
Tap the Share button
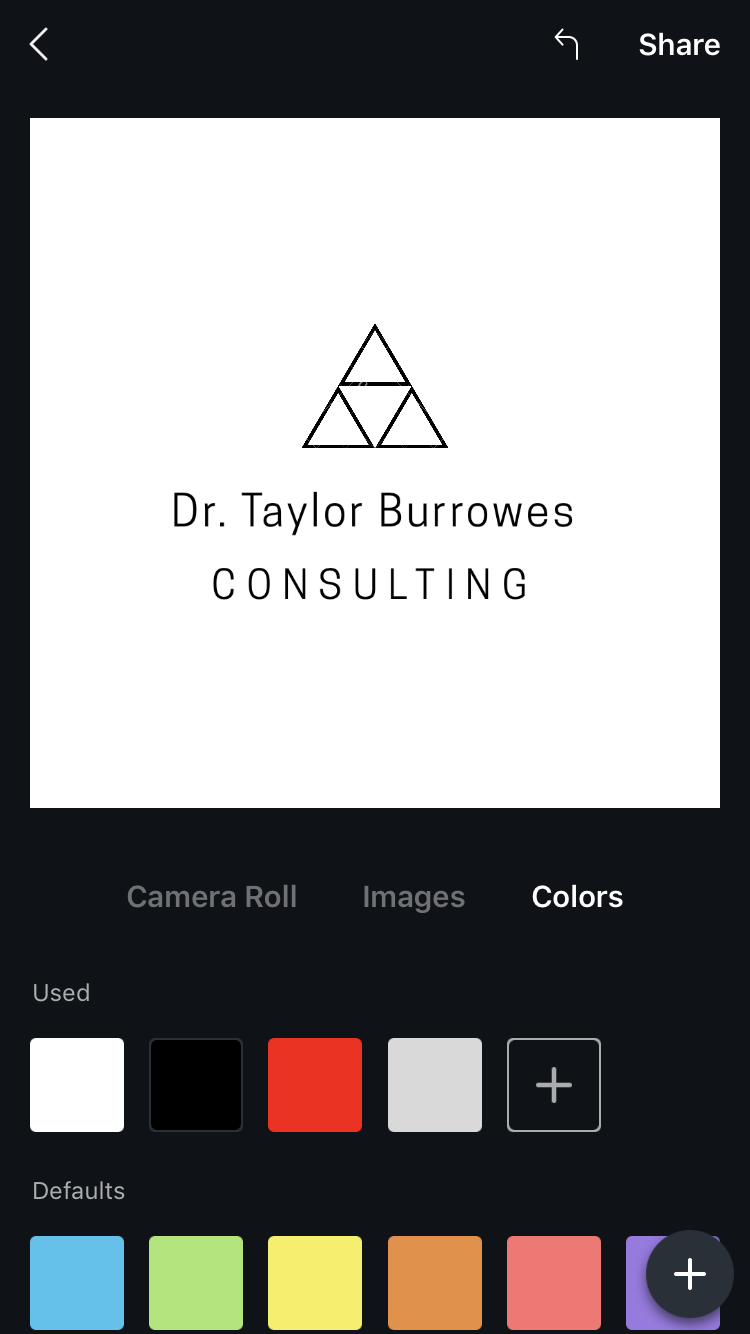click(x=679, y=45)
